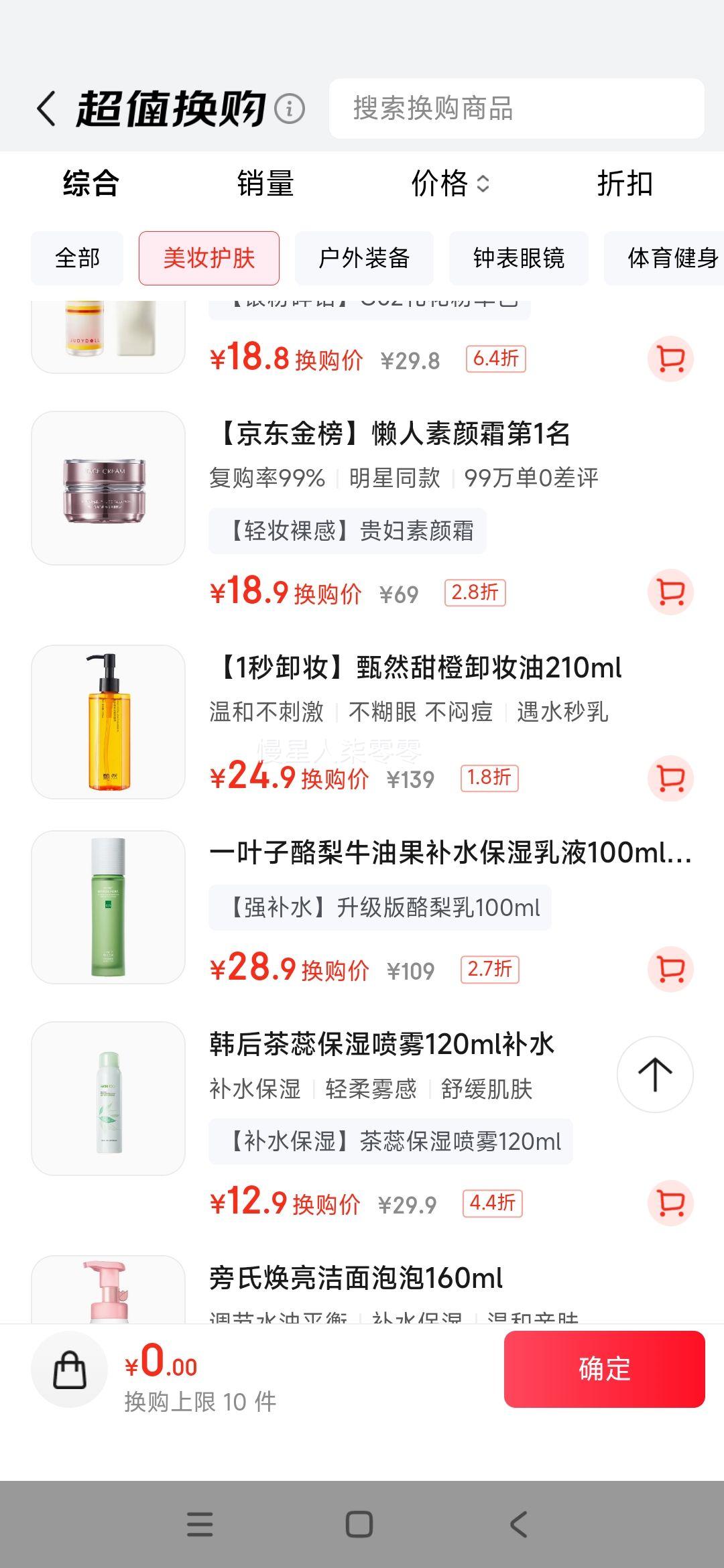Go back from the 超值换购 page
Screen dimensions: 724x1568
(46, 109)
